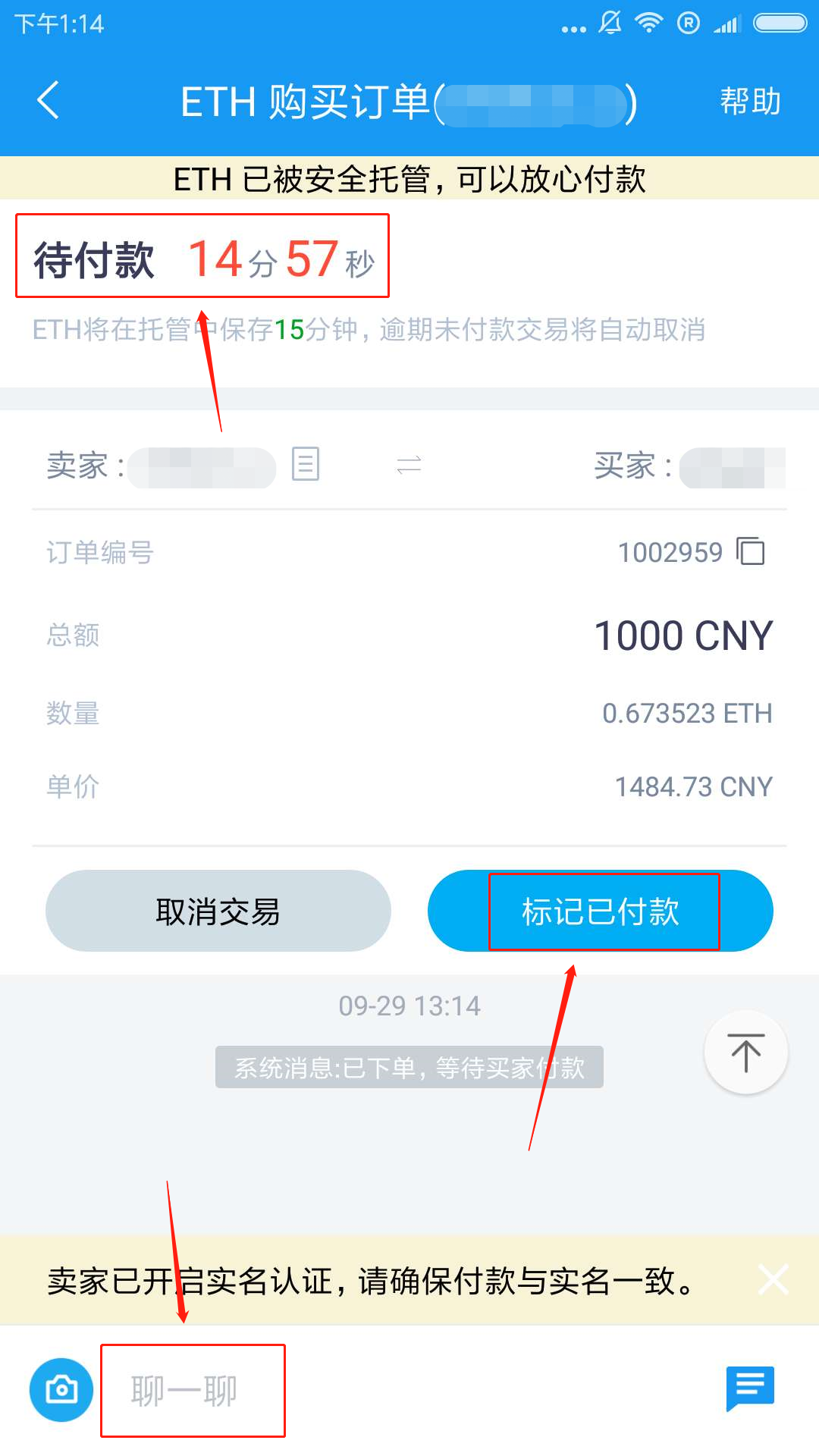Dismiss the real-name verification notice

click(773, 1279)
